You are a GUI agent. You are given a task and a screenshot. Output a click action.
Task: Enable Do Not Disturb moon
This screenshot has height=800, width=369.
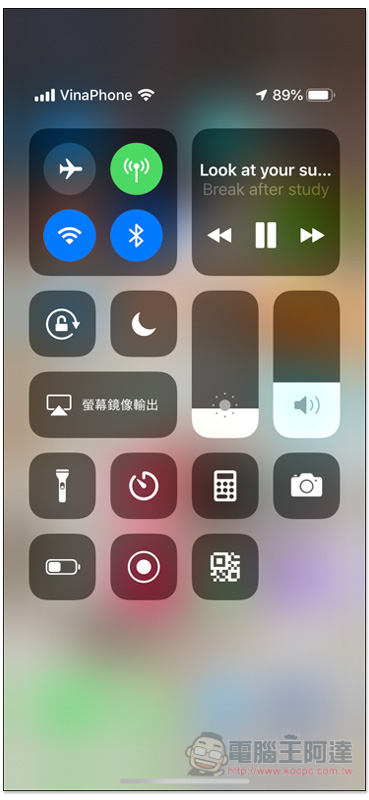(144, 323)
